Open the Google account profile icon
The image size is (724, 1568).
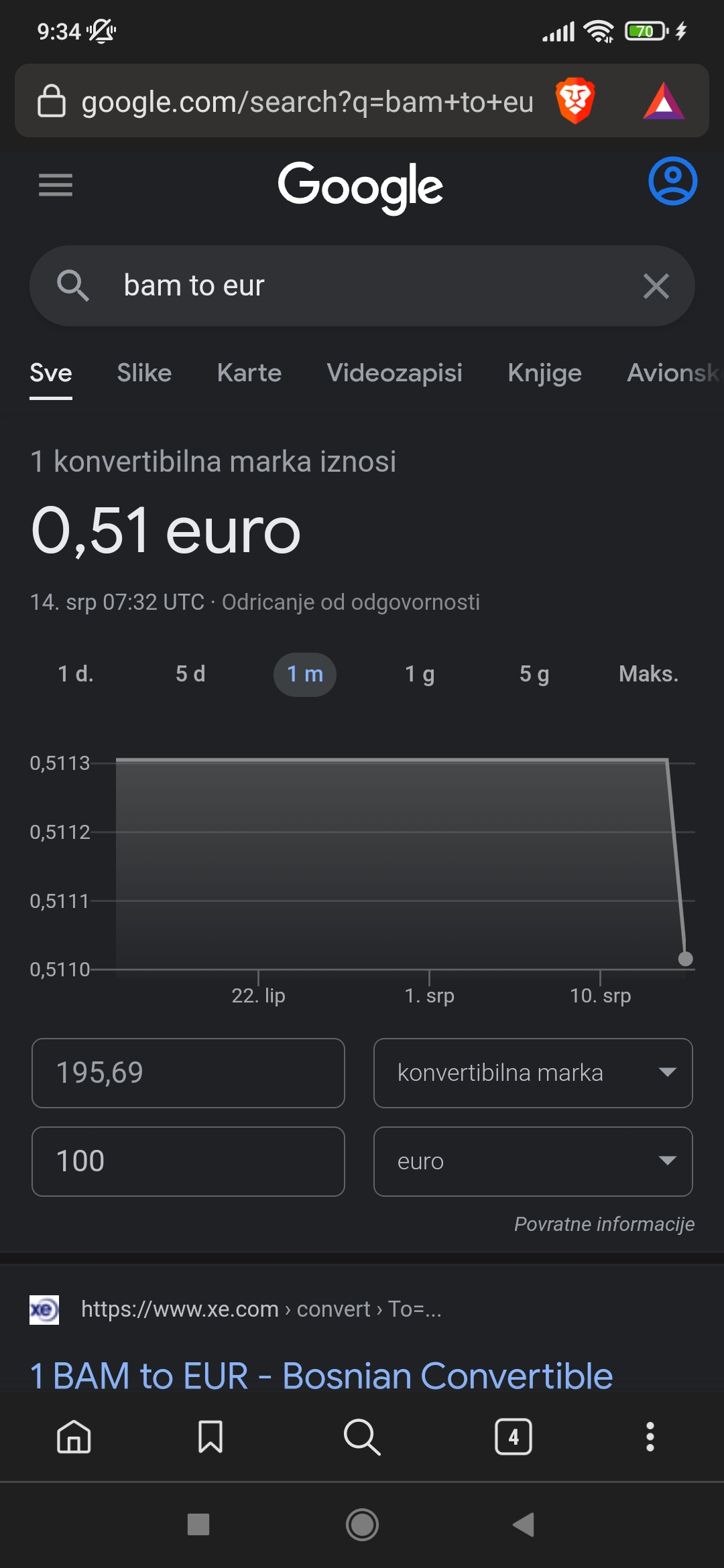pos(672,181)
